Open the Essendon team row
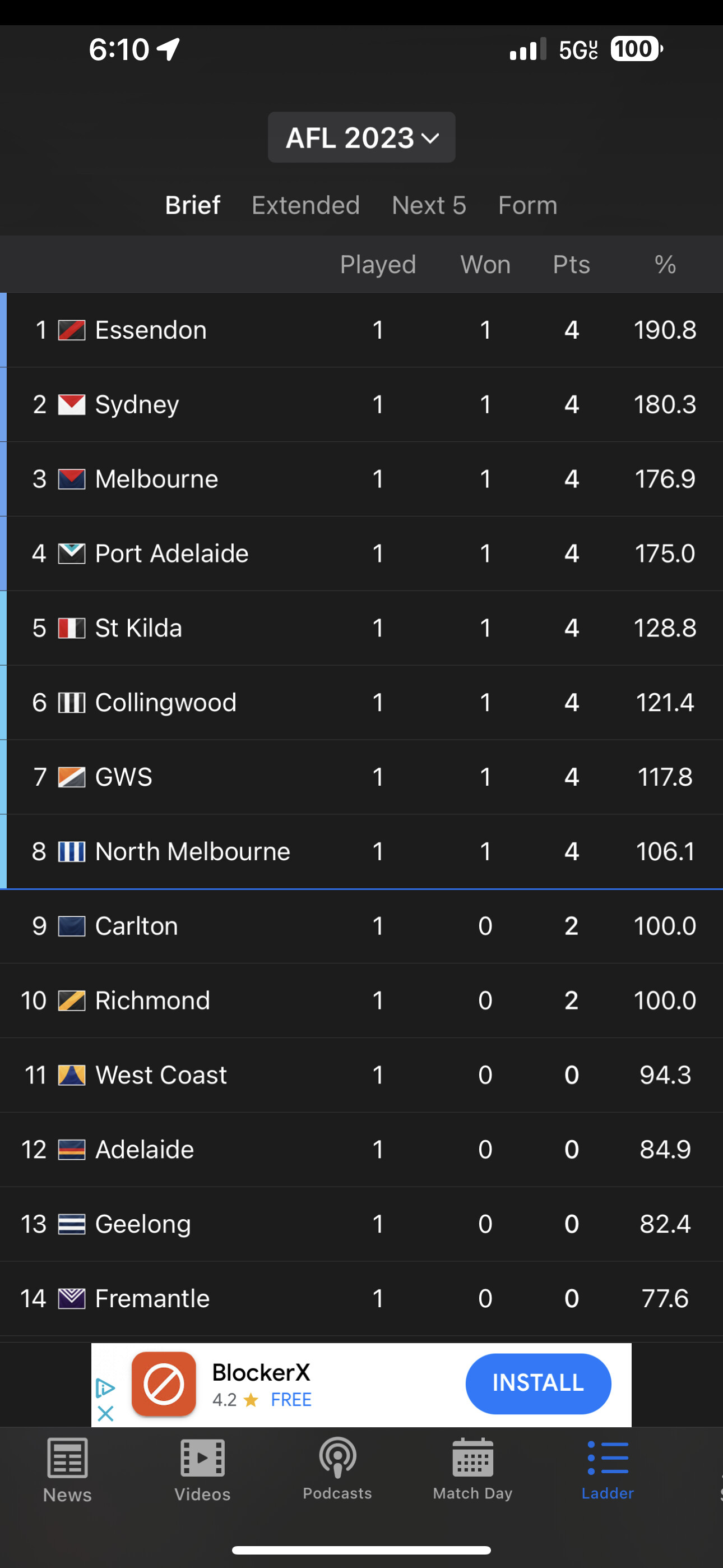This screenshot has height=1568, width=723. 361,330
